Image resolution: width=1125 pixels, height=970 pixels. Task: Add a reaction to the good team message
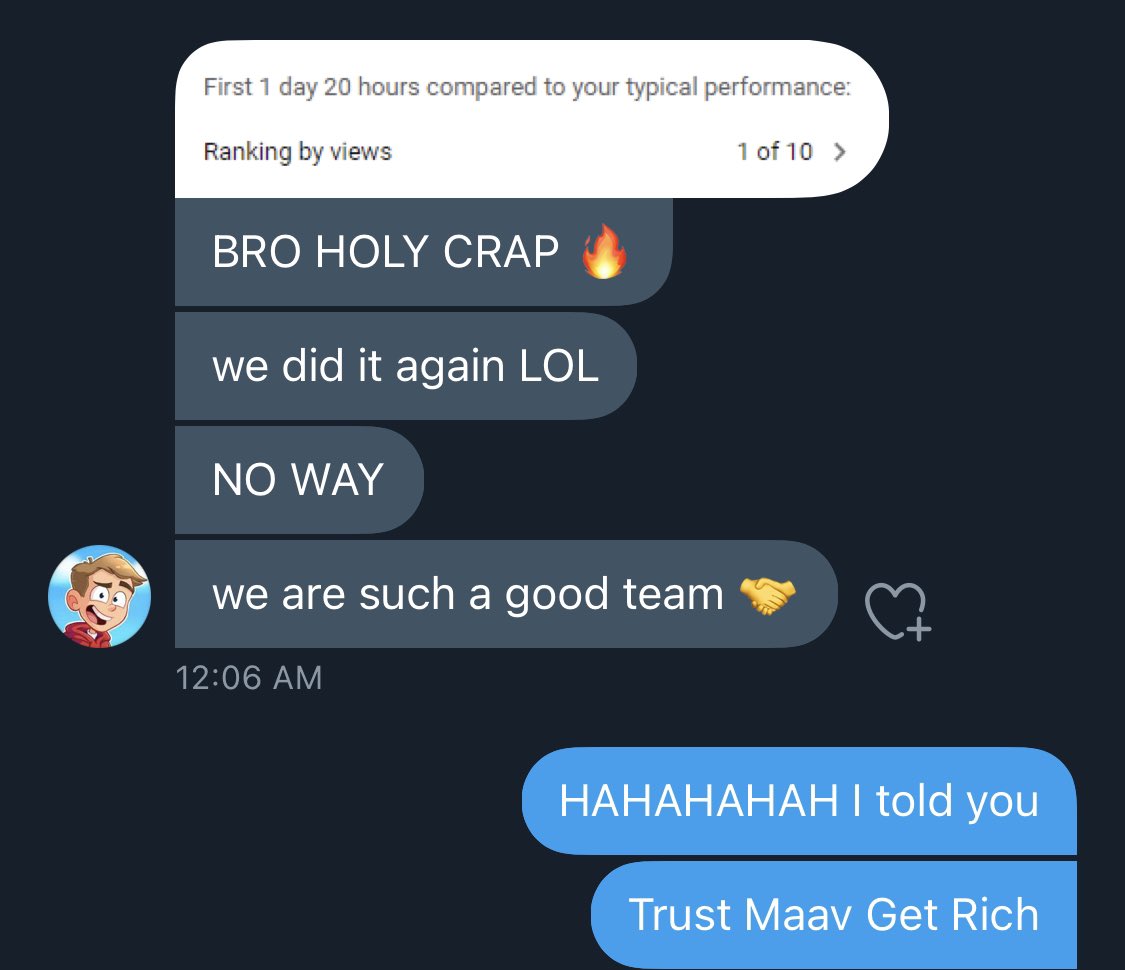click(897, 611)
